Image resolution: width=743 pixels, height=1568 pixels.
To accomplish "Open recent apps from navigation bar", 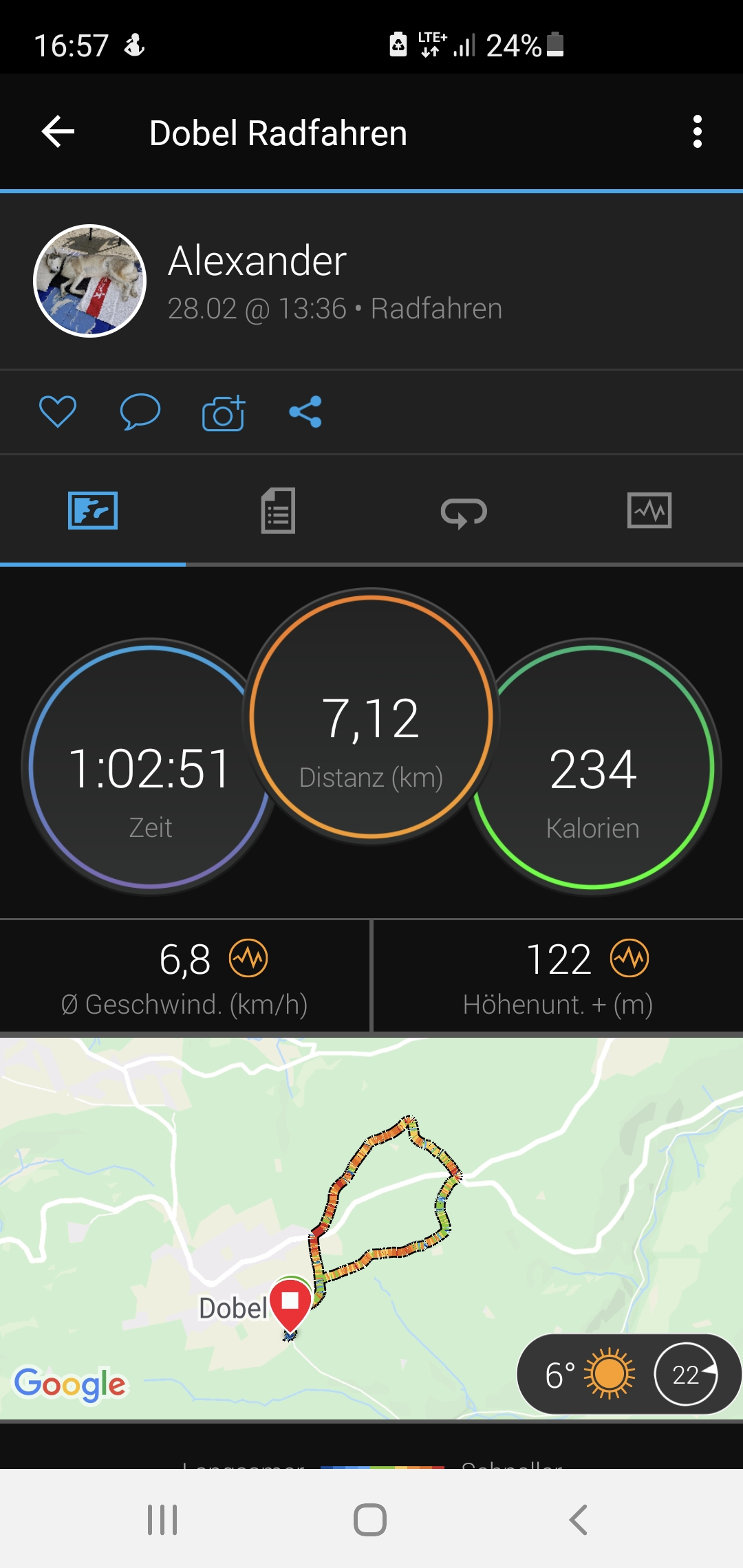I will [163, 1519].
